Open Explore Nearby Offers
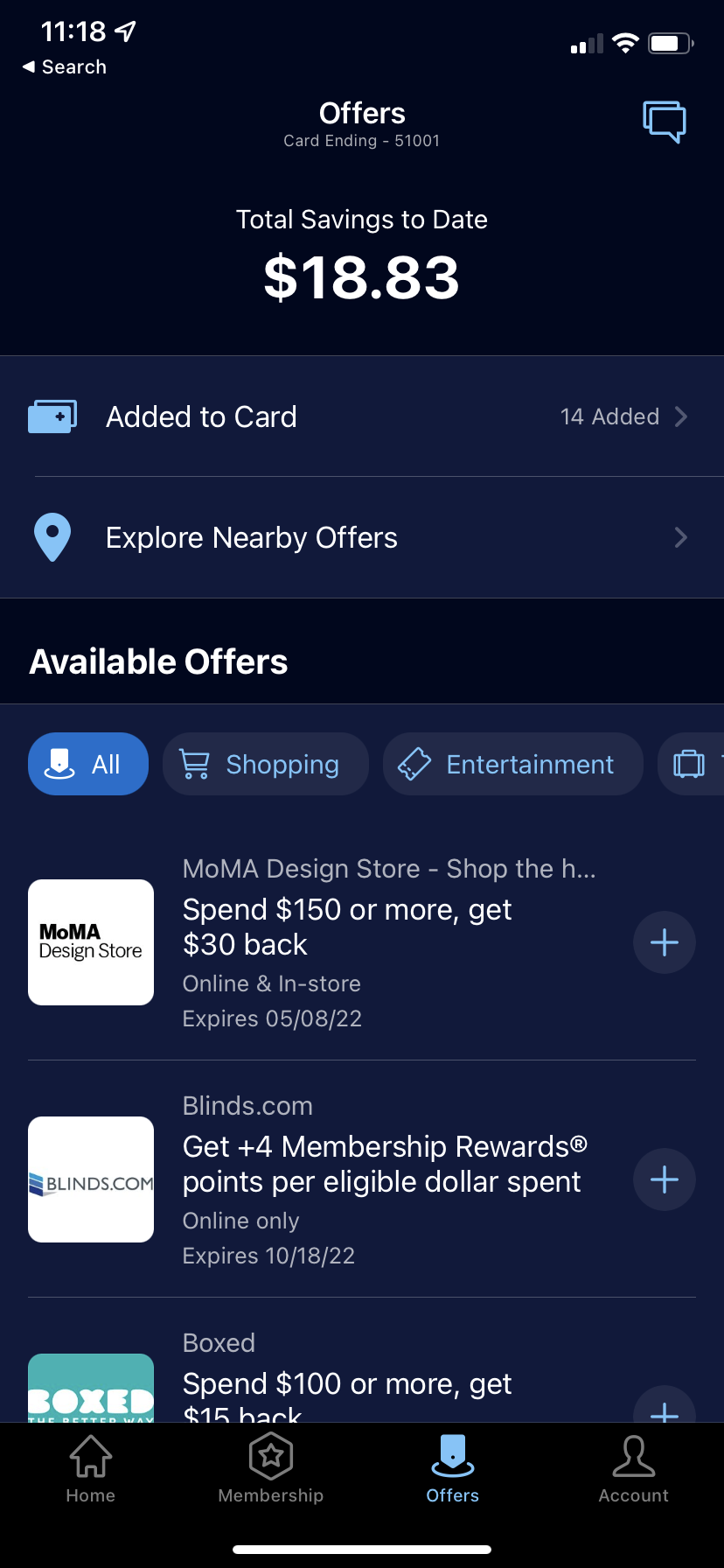The height and width of the screenshot is (1568, 724). 361,537
